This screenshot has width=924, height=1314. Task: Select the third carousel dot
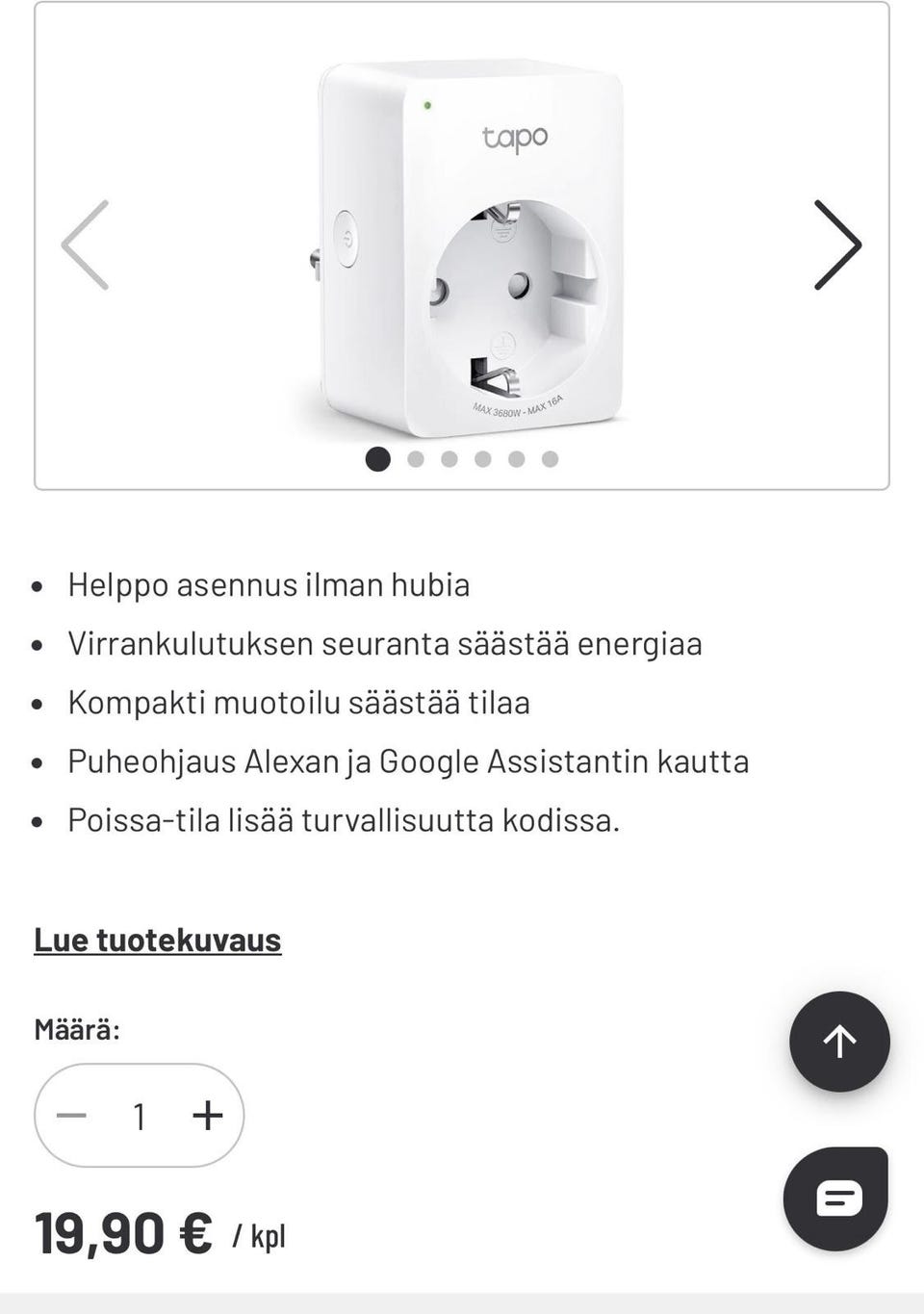tap(448, 459)
